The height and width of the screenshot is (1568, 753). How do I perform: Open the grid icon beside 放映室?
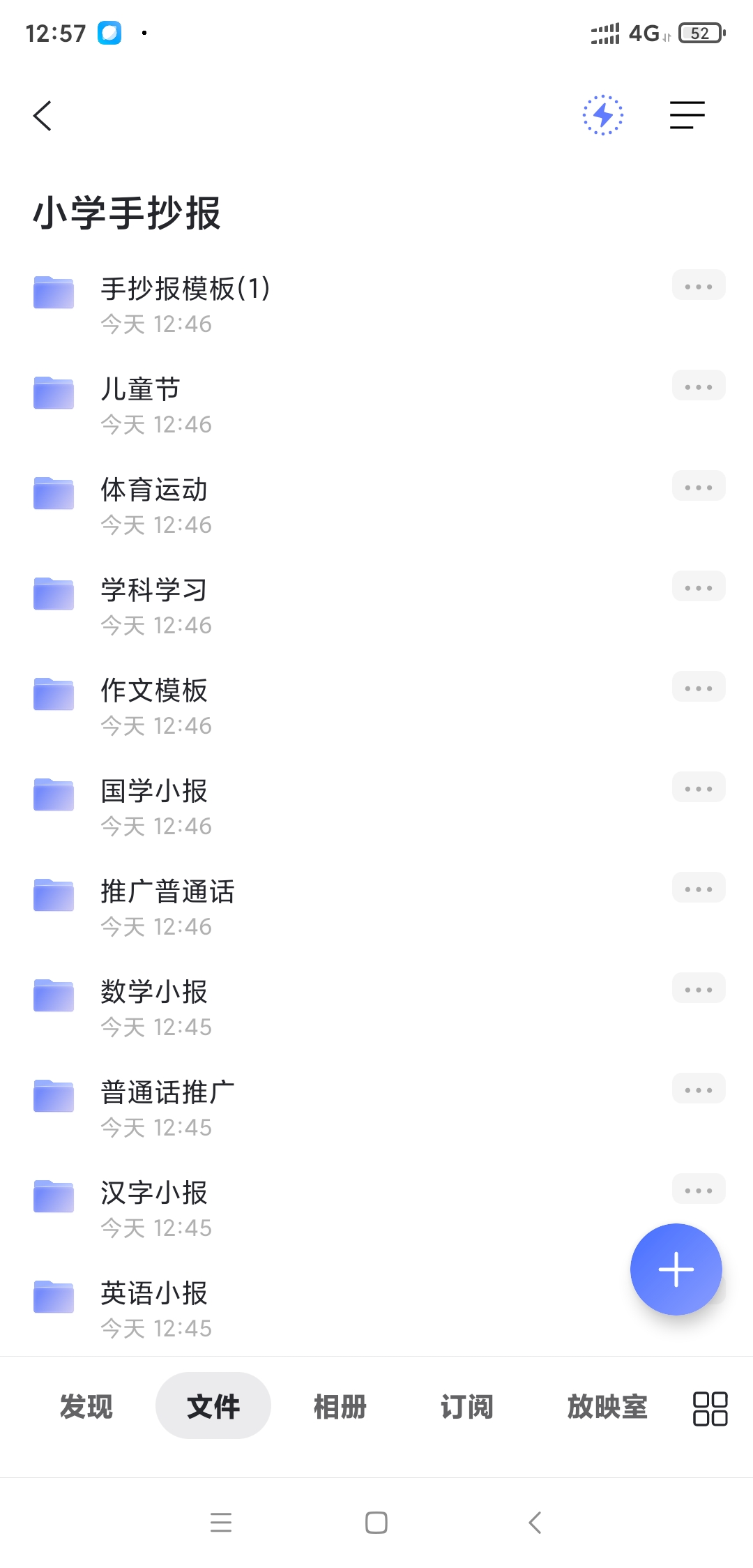click(x=710, y=1408)
